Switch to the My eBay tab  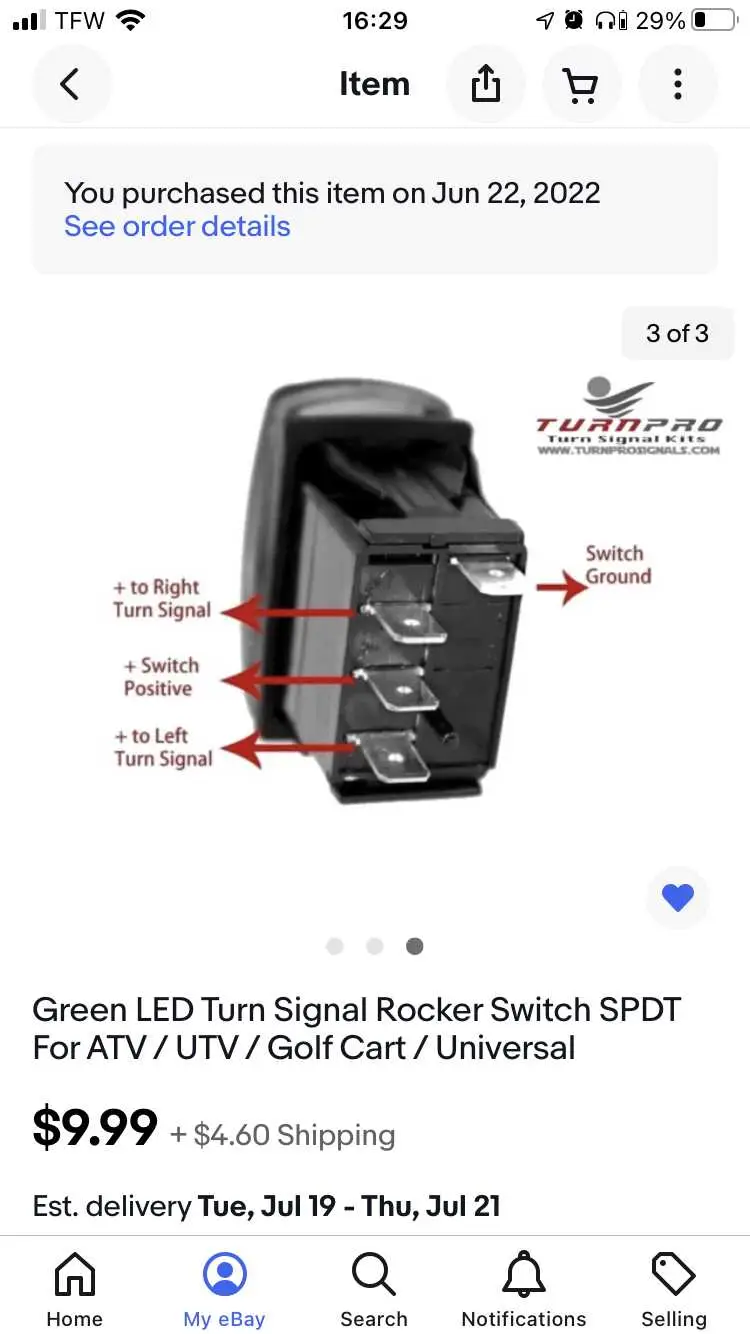coord(225,1291)
